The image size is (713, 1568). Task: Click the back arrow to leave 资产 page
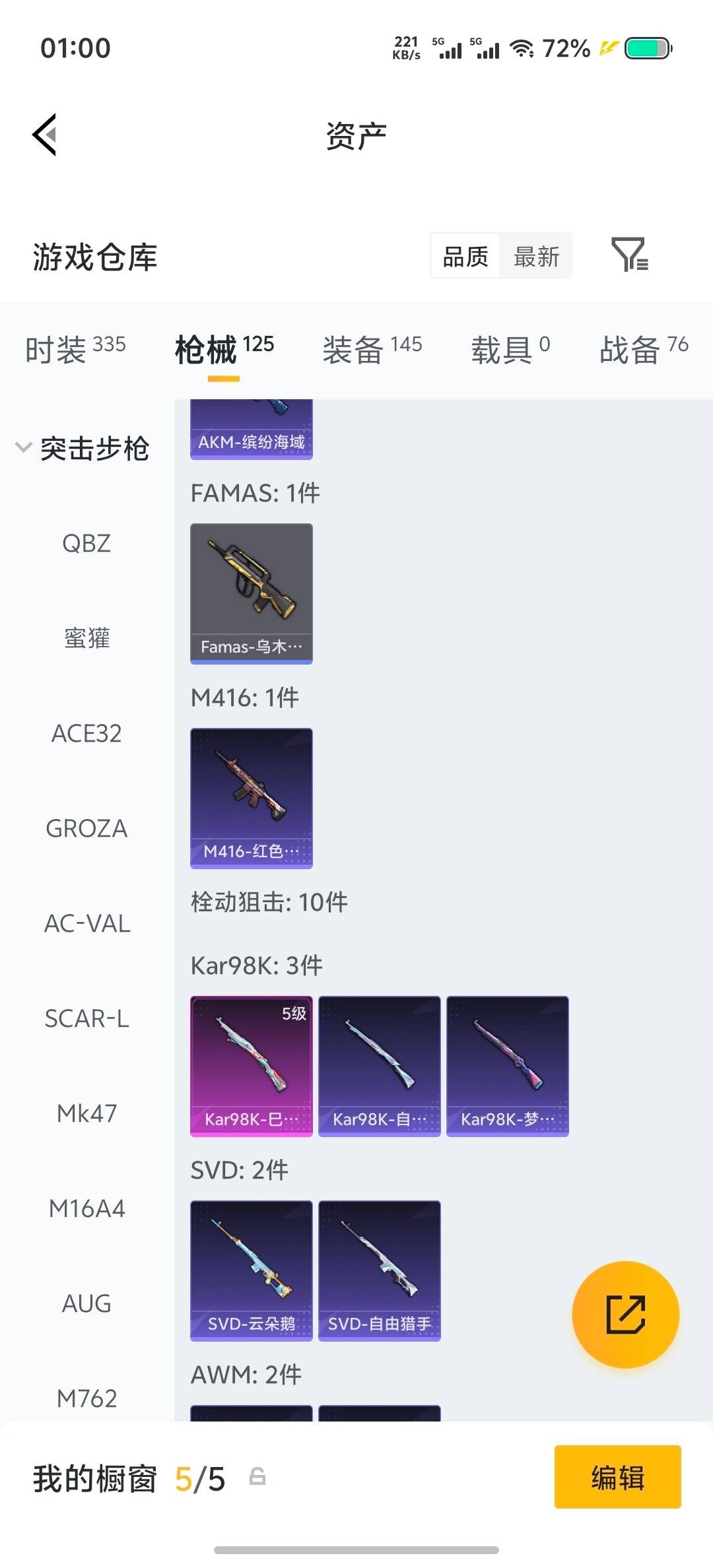coord(44,134)
